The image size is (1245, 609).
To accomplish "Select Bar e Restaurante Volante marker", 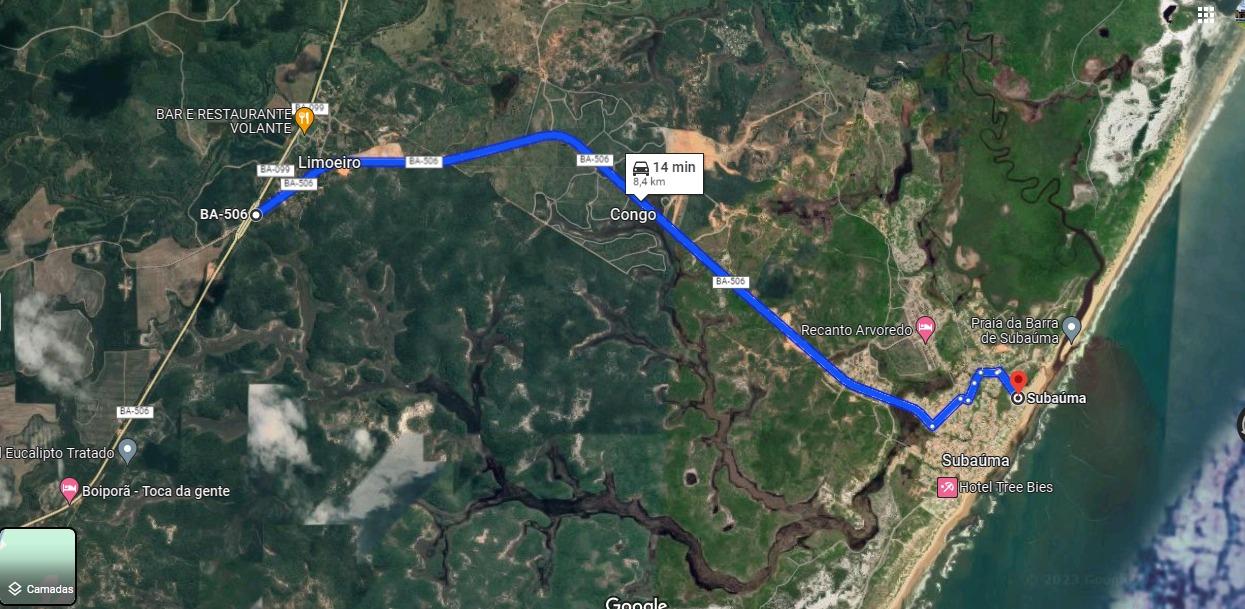I will 306,121.
